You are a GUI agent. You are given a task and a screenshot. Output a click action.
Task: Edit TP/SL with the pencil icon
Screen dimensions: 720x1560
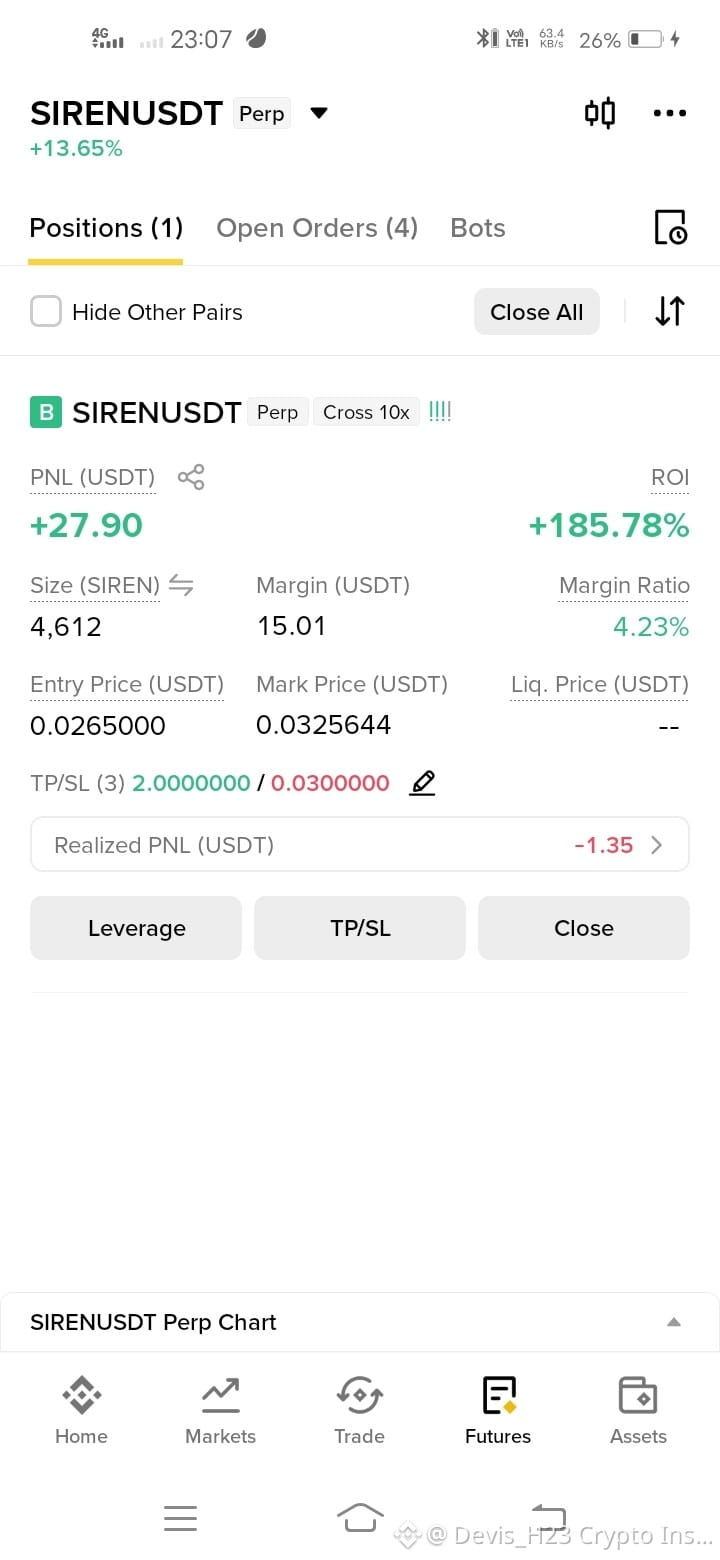pyautogui.click(x=423, y=783)
